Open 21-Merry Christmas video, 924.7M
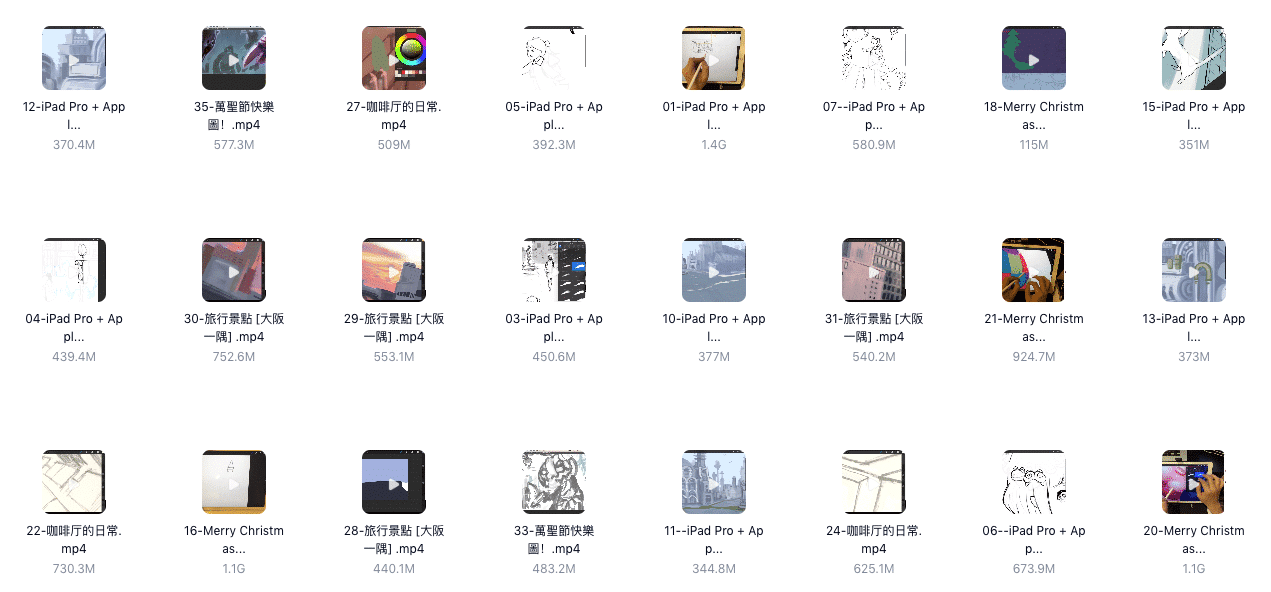The width and height of the screenshot is (1271, 592). pyautogui.click(x=1034, y=271)
